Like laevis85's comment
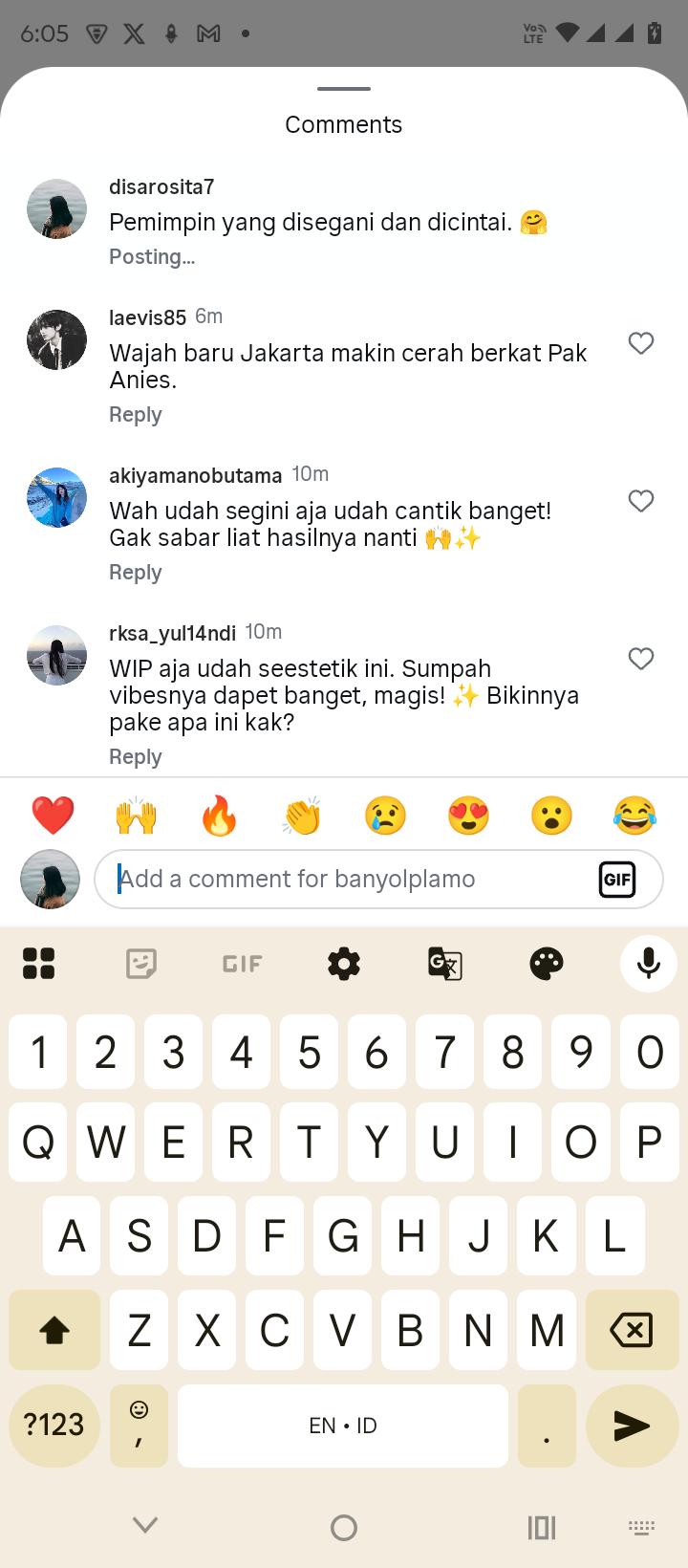688x1568 pixels. tap(641, 343)
